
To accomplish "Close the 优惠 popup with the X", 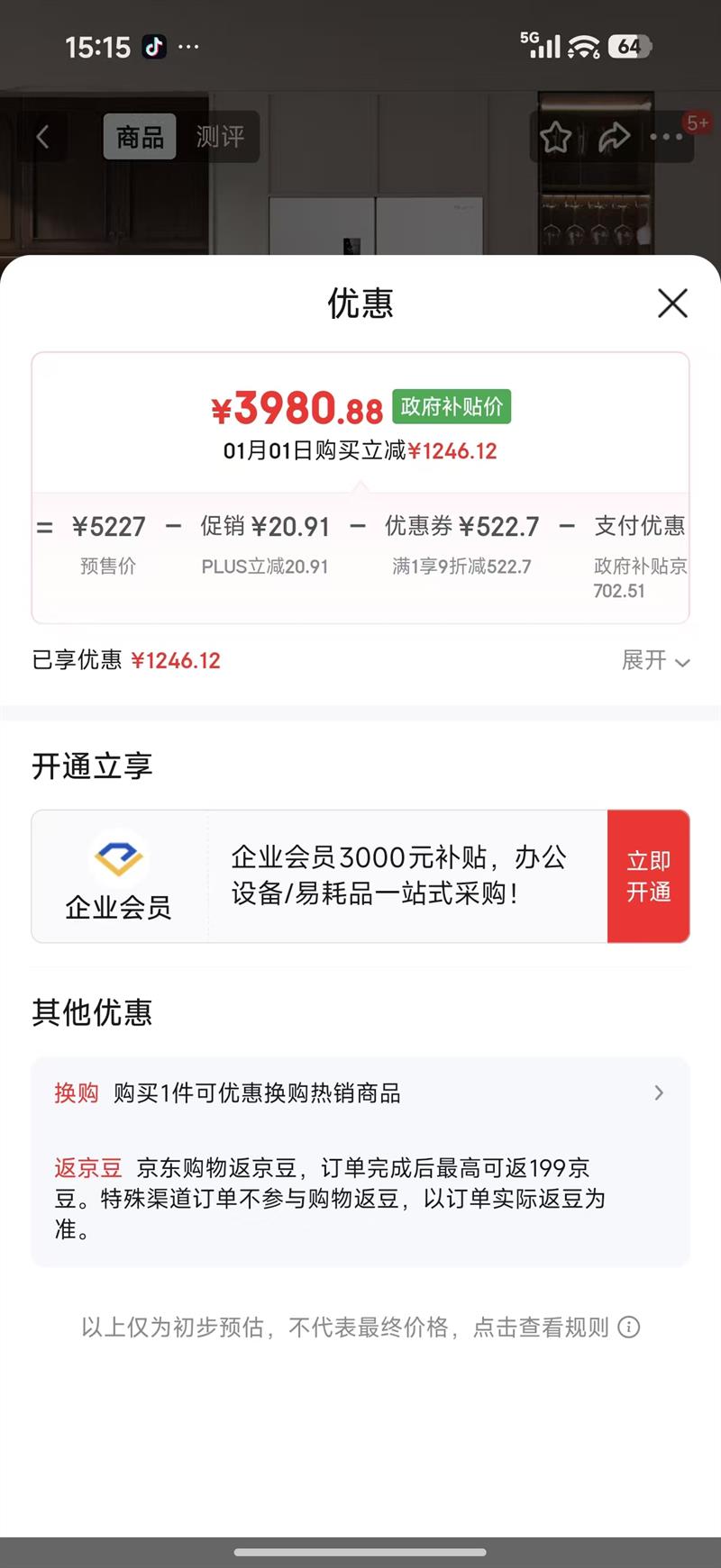I will coord(672,304).
